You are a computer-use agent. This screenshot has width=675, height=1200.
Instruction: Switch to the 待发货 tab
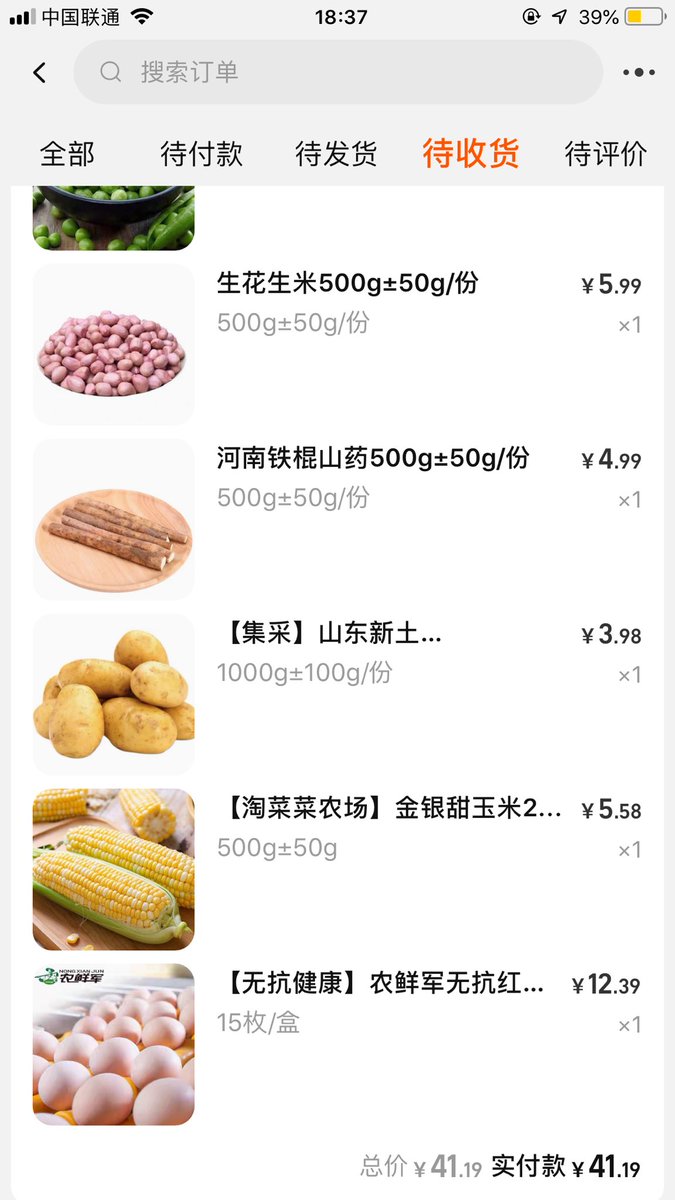tap(336, 154)
